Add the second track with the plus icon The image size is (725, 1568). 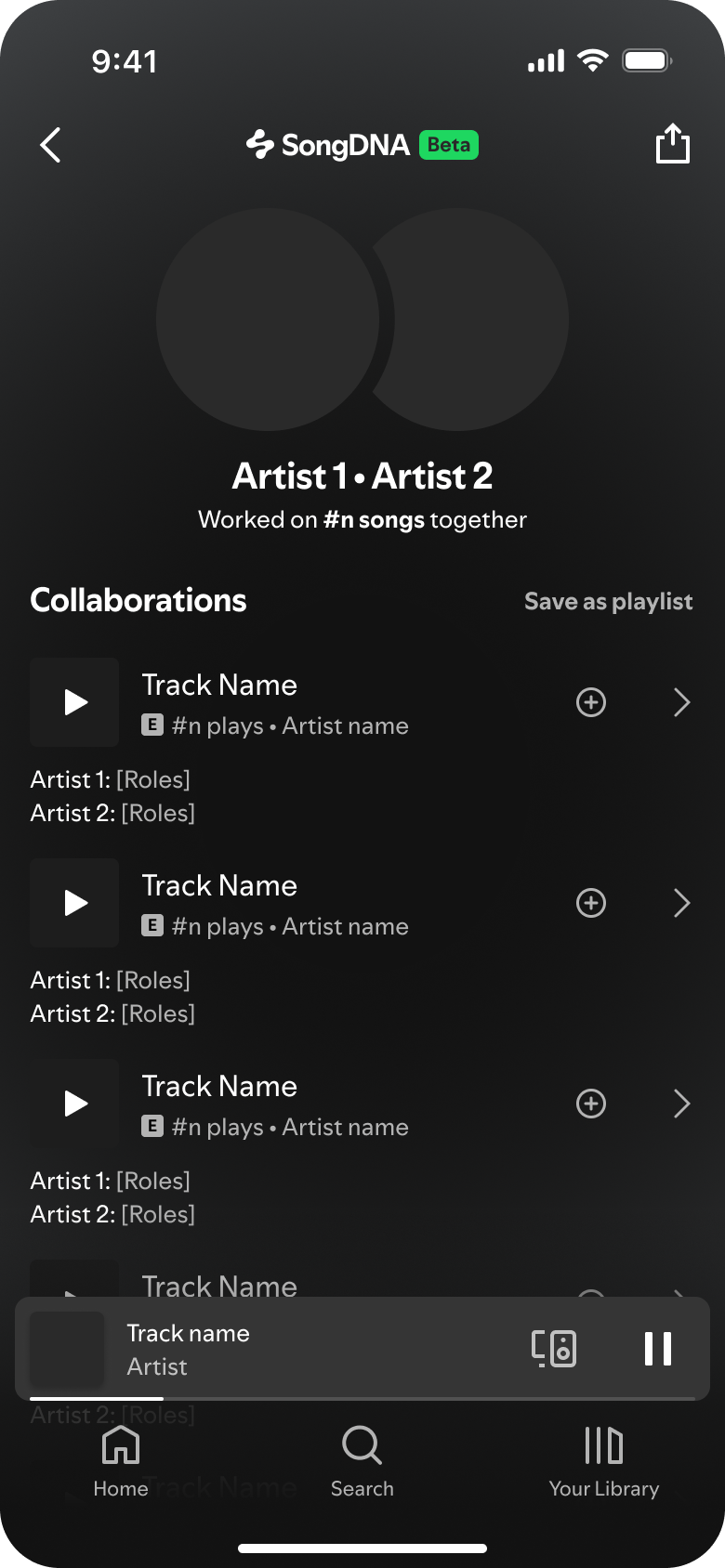pyautogui.click(x=590, y=903)
